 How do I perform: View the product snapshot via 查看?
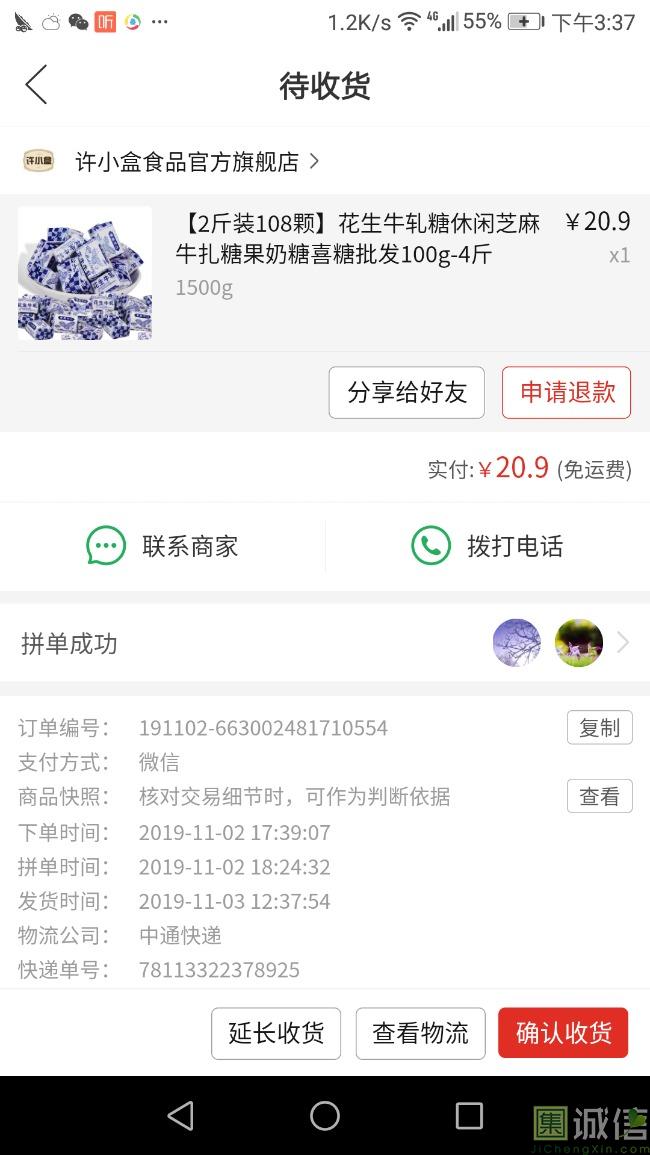coord(599,796)
